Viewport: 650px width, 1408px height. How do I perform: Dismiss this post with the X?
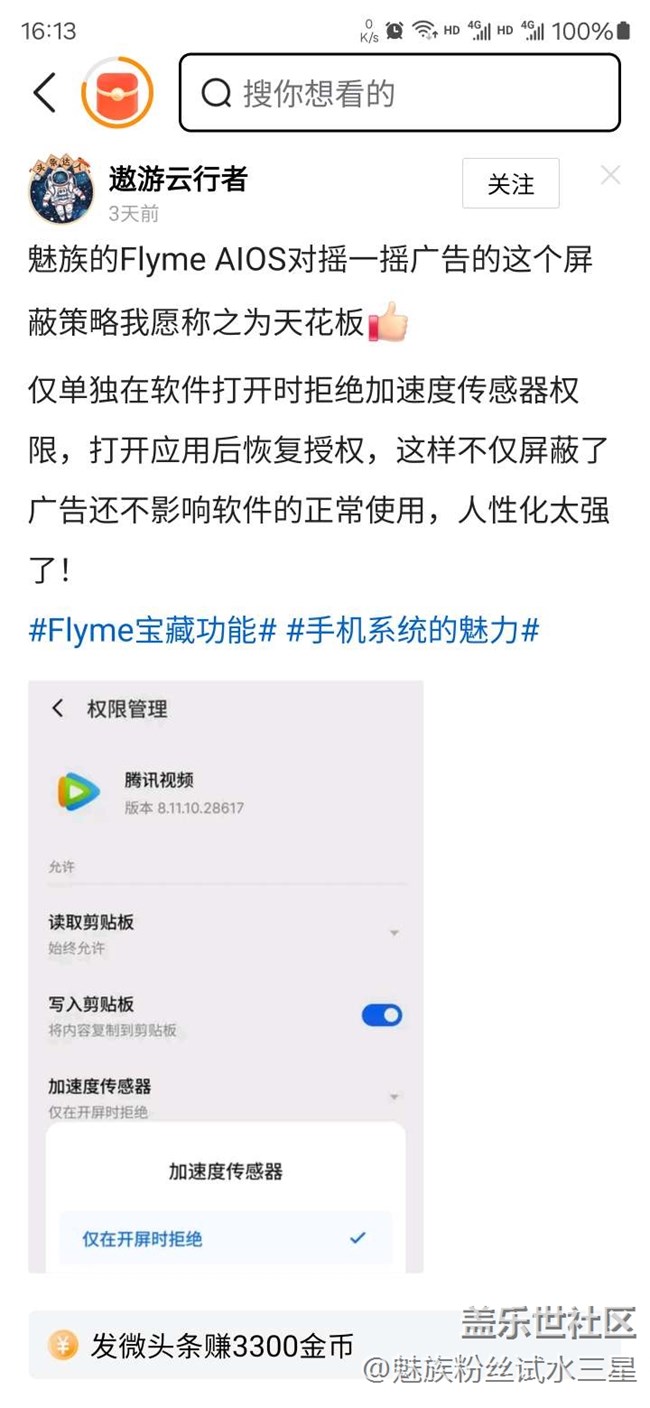pos(611,176)
